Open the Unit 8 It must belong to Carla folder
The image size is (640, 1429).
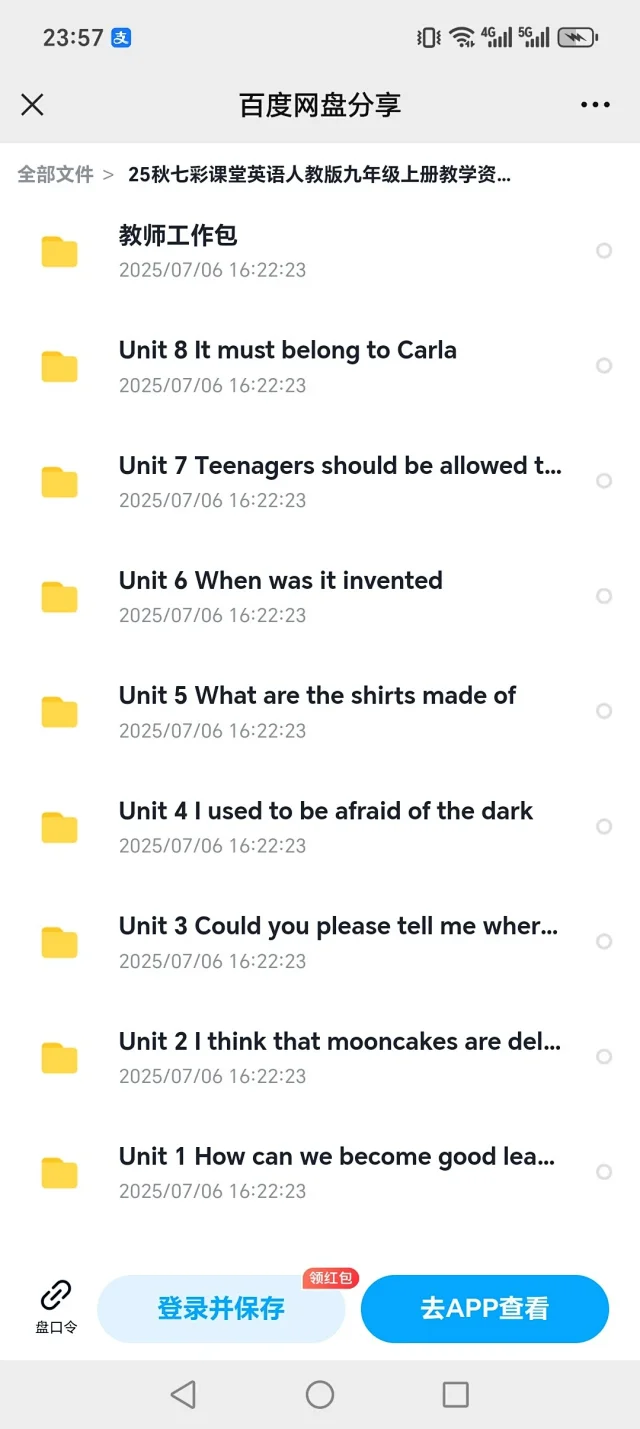pyautogui.click(x=320, y=366)
